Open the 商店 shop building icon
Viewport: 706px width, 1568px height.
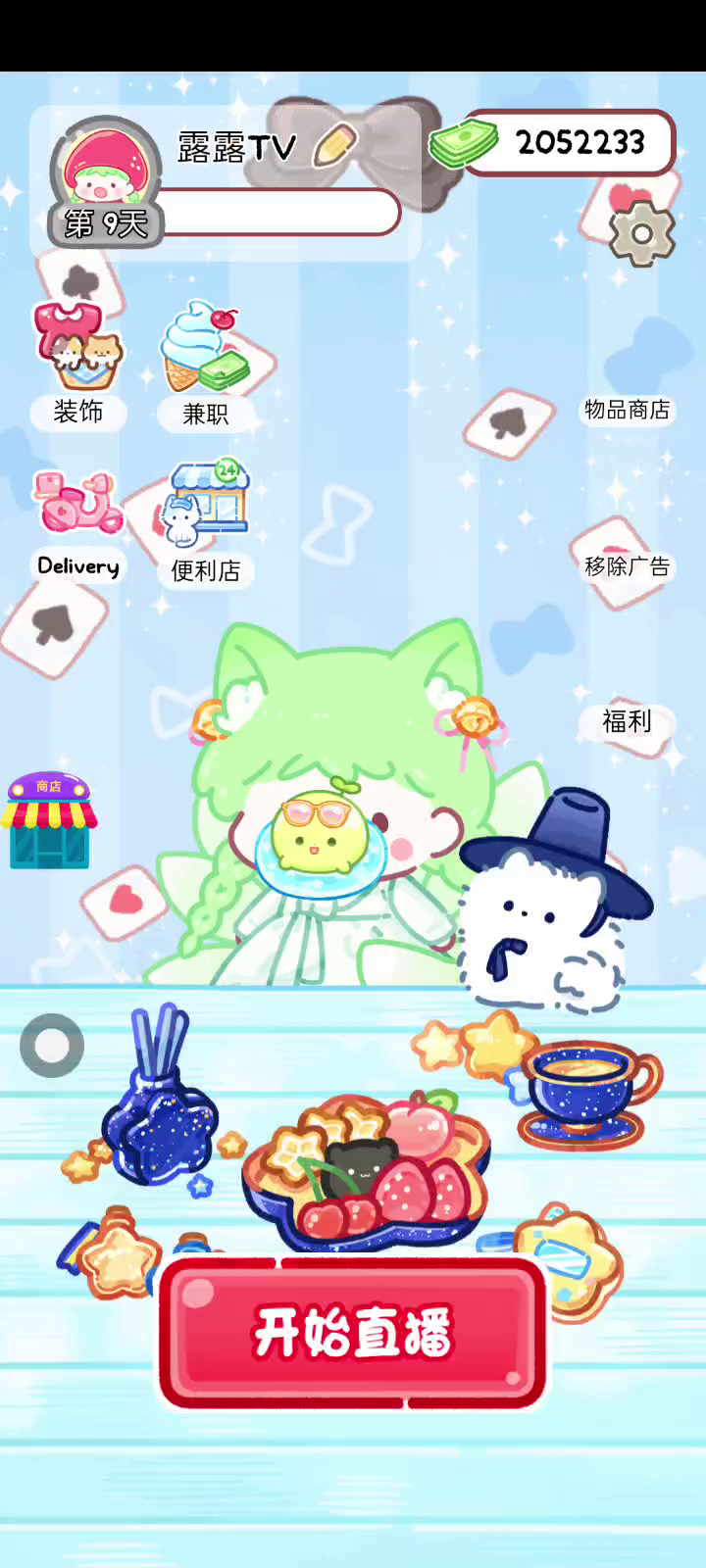pyautogui.click(x=49, y=821)
